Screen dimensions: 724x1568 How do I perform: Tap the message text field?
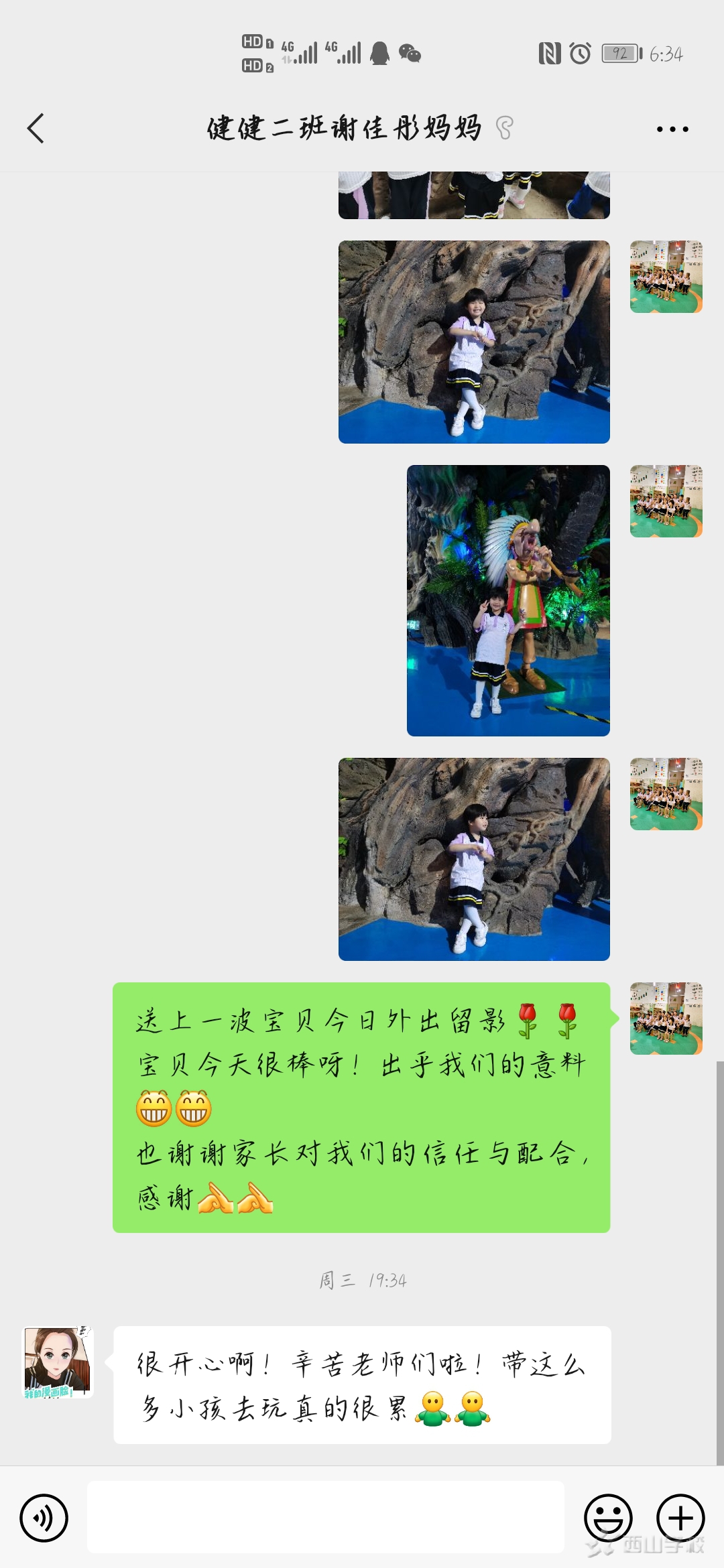tap(326, 1518)
